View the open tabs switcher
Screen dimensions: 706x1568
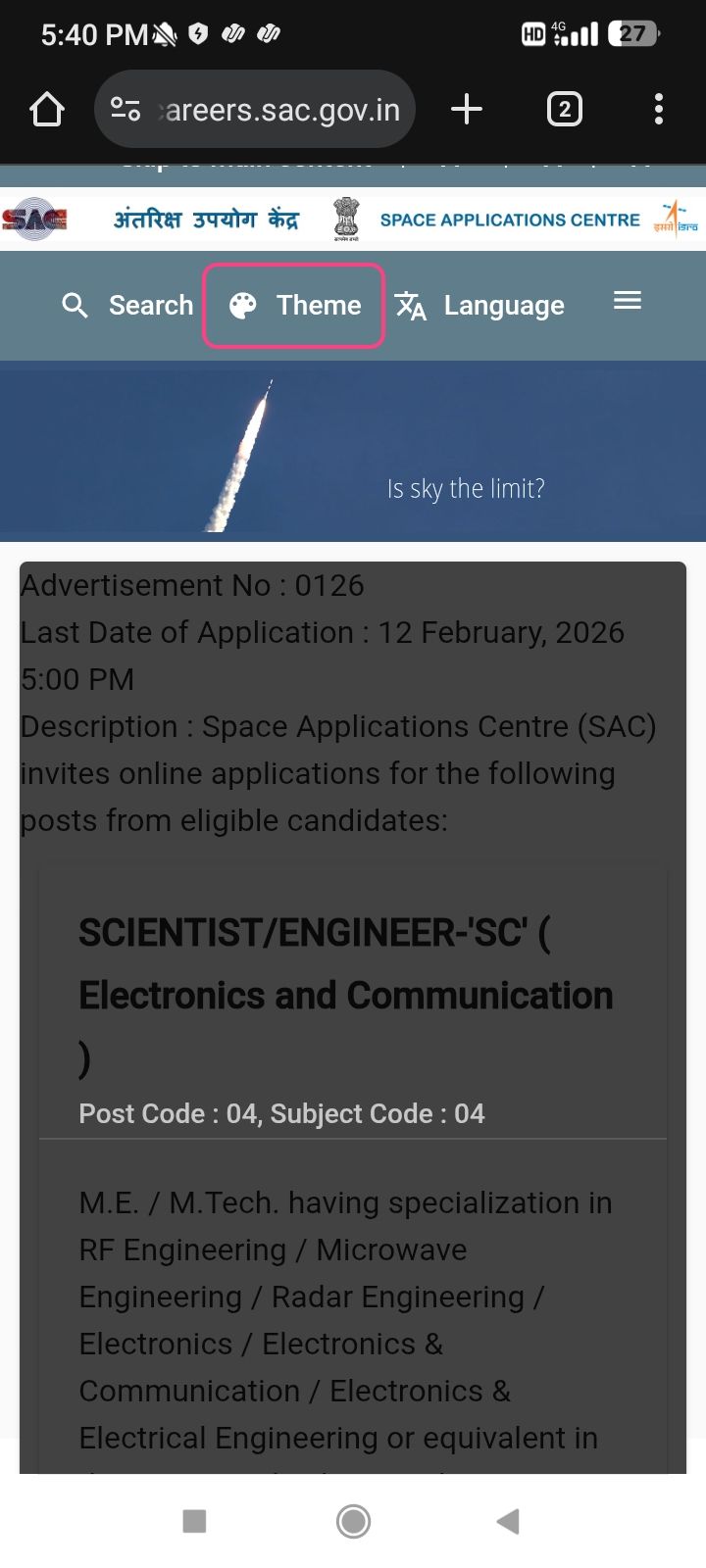point(564,110)
